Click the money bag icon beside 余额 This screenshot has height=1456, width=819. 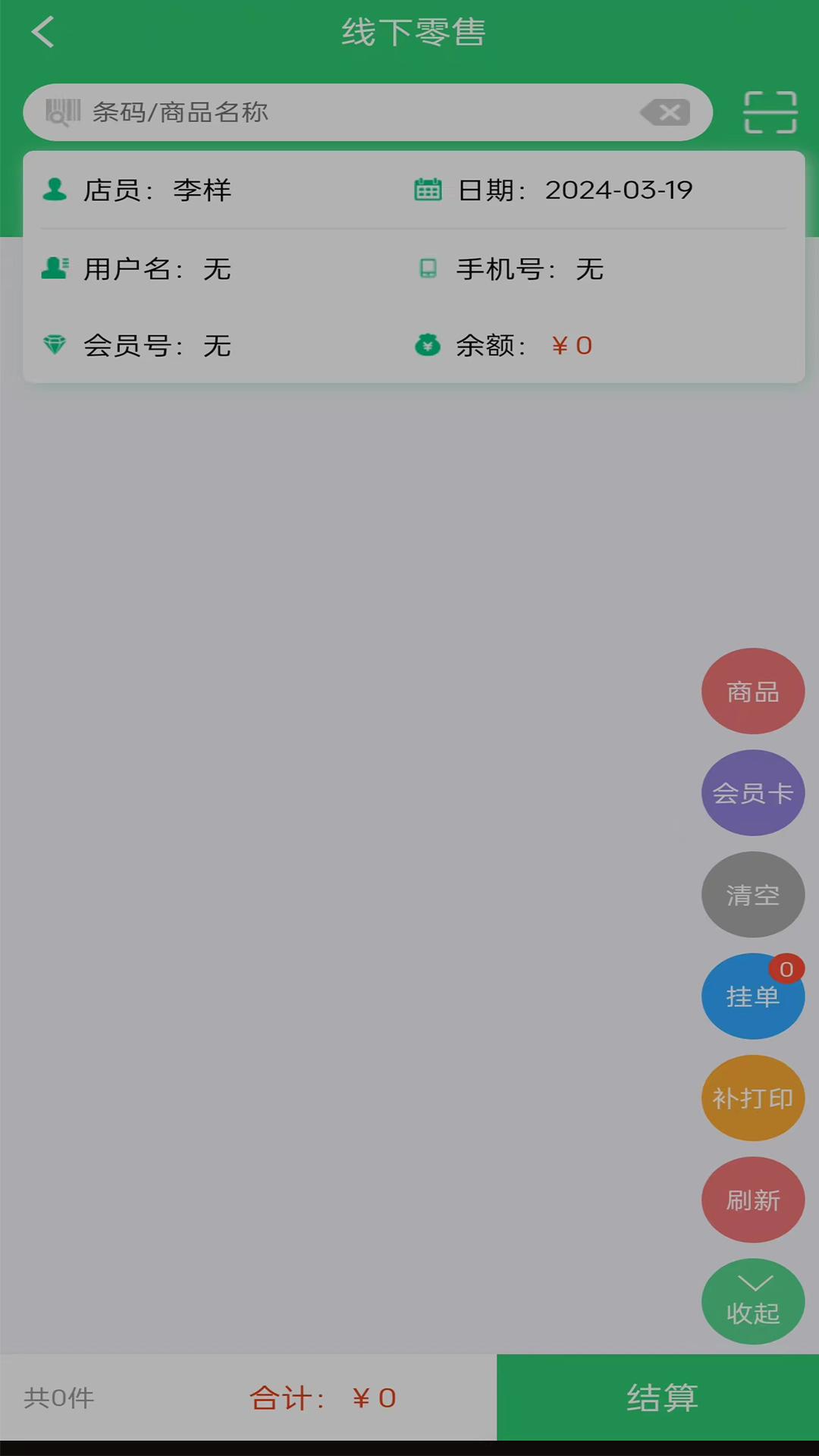click(x=428, y=346)
